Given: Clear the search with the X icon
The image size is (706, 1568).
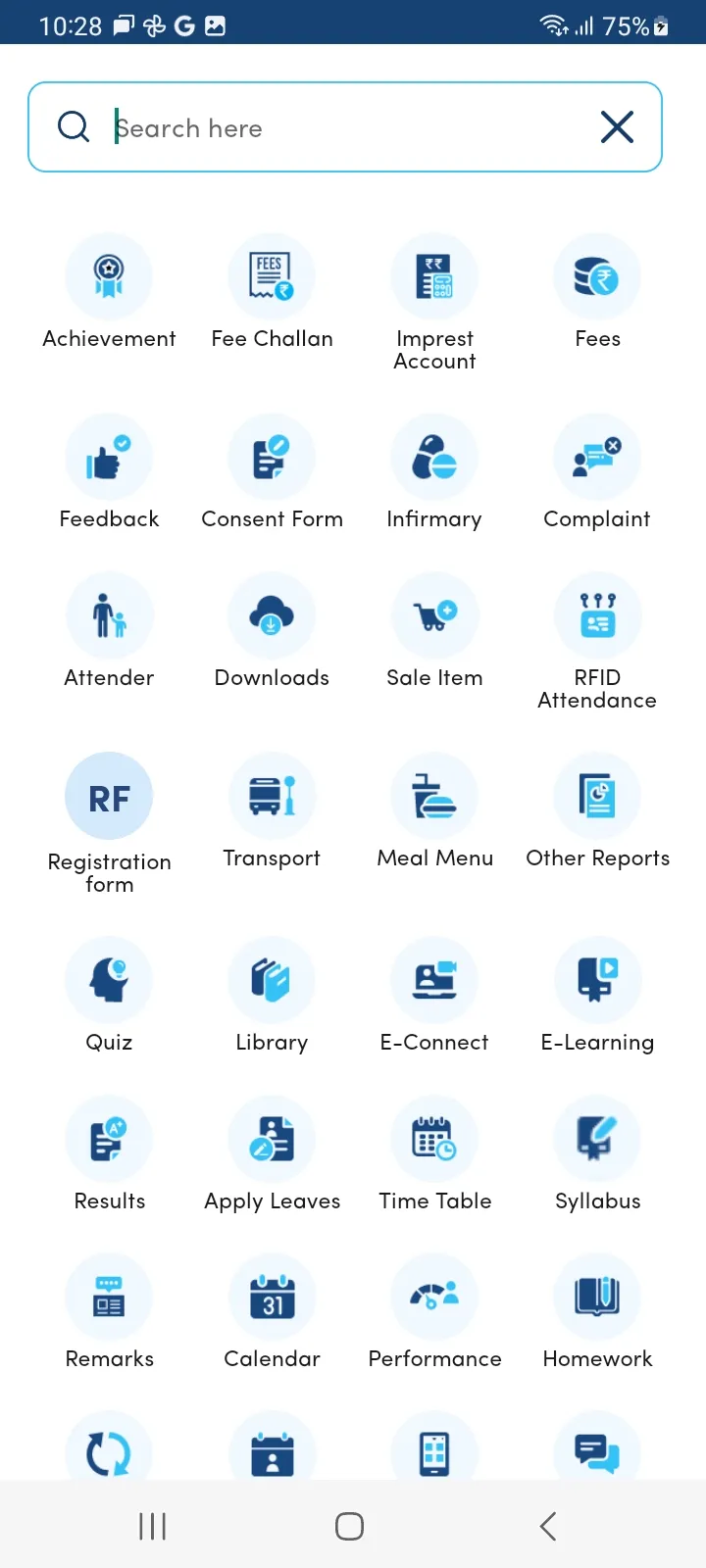Looking at the screenshot, I should [617, 127].
